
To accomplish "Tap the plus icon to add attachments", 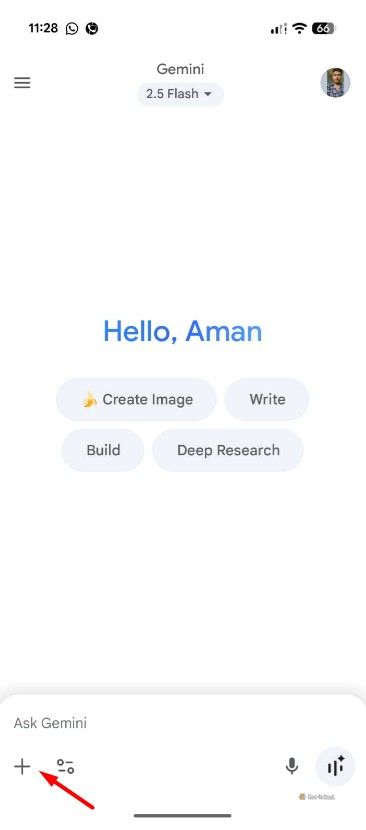I will 22,766.
